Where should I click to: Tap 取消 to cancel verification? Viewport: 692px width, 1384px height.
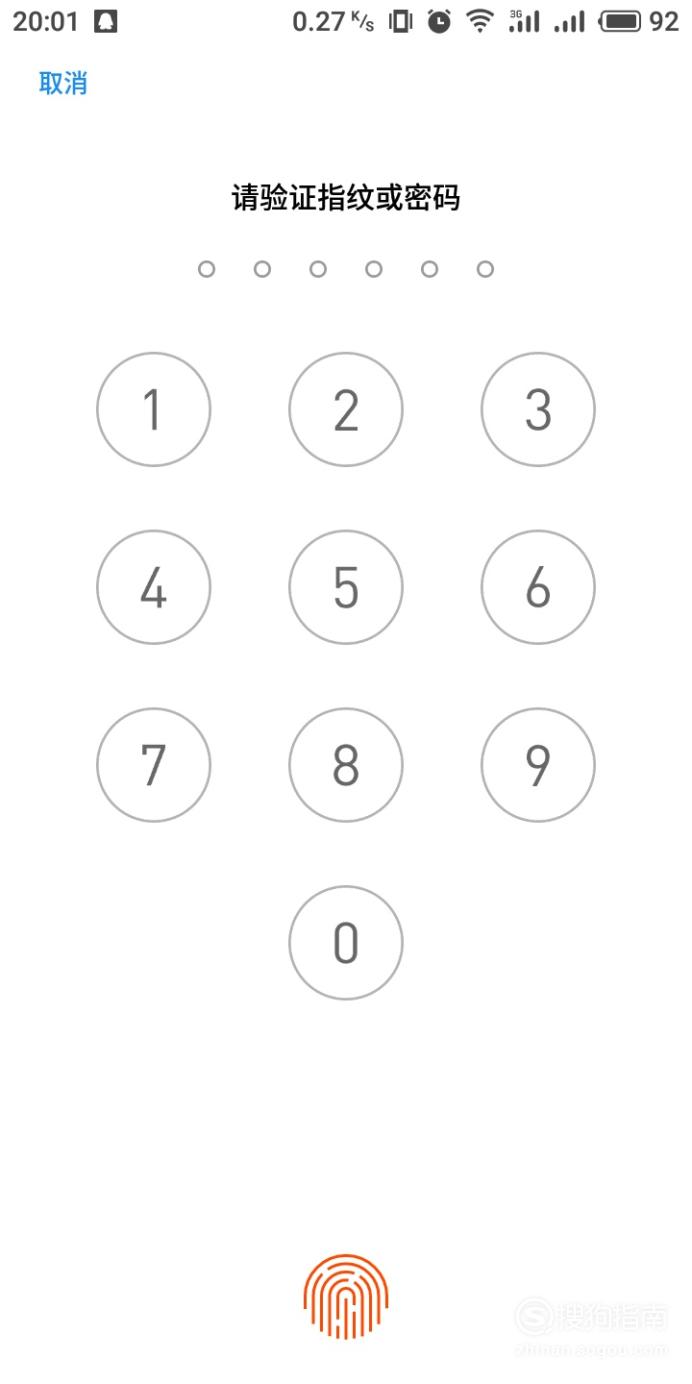click(63, 83)
